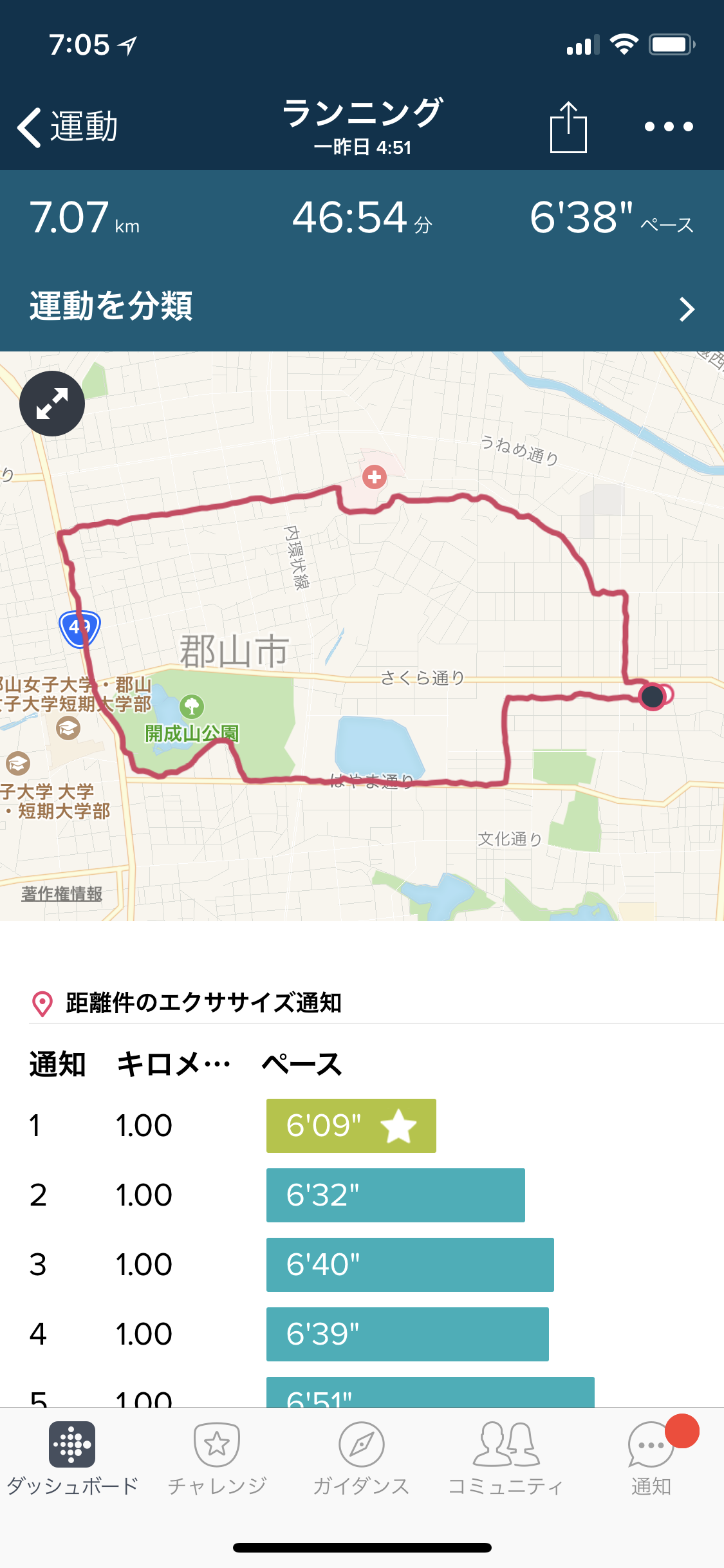The height and width of the screenshot is (1568, 724).
Task: Switch to the ガイダンス tab
Action: coord(362,1459)
